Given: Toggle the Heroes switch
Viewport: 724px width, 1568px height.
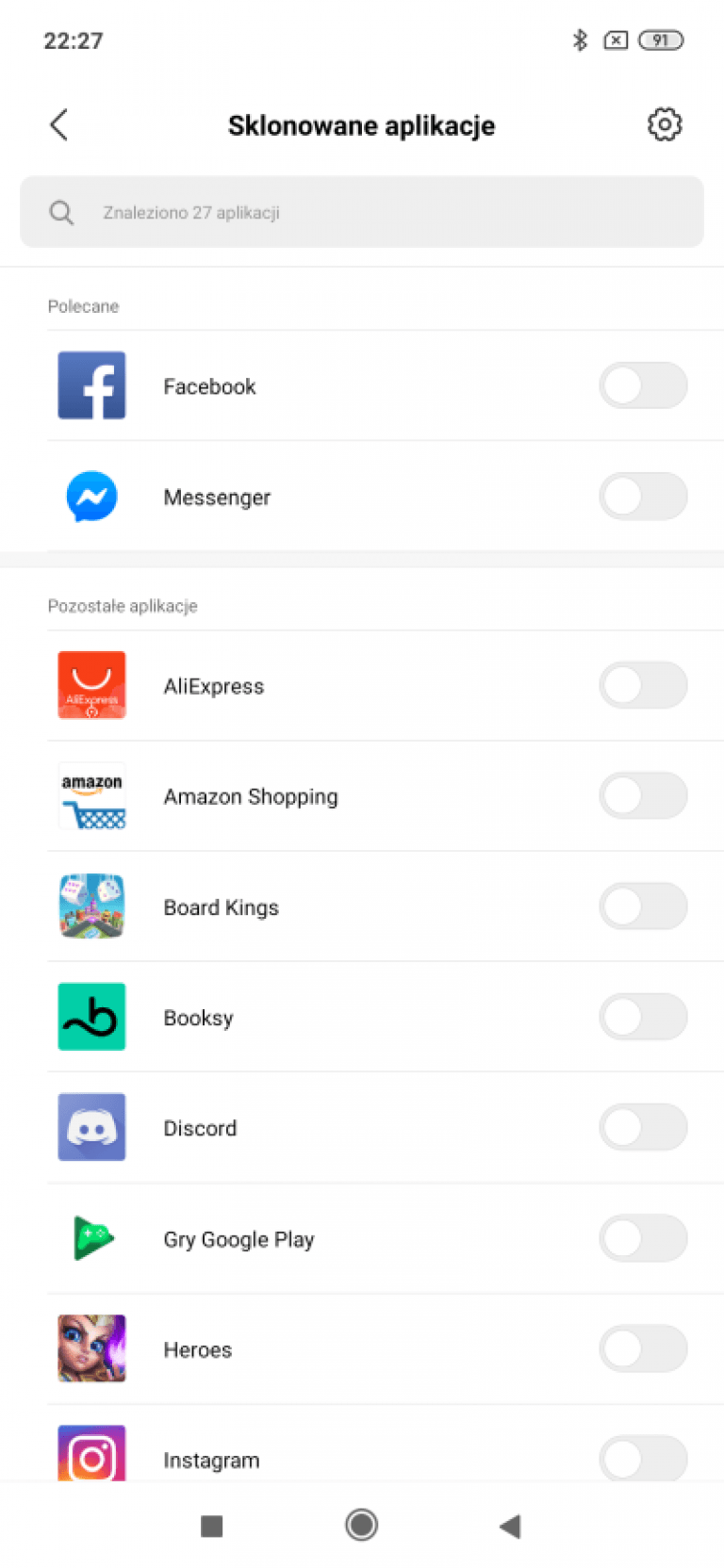Looking at the screenshot, I should 643,1348.
